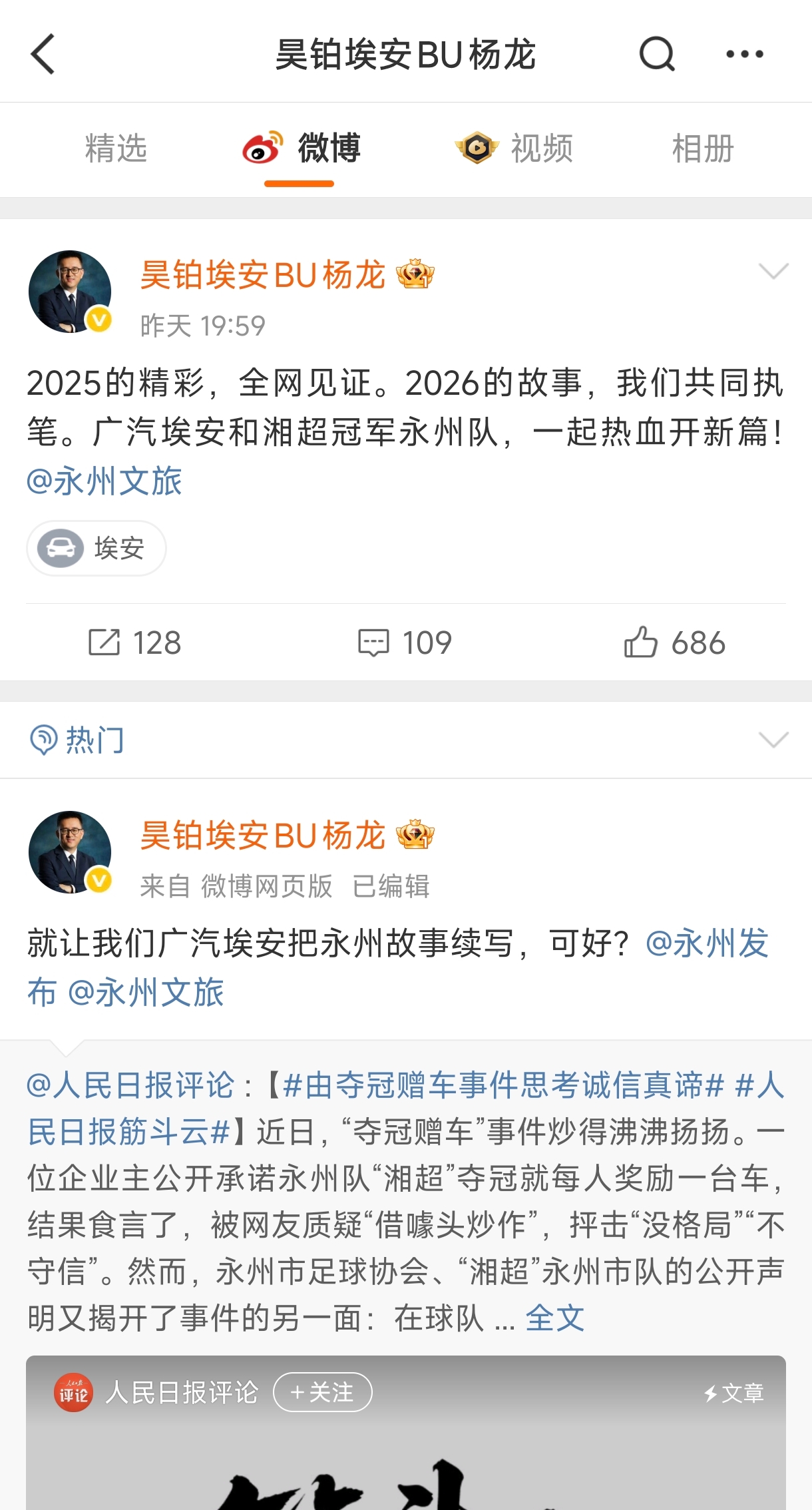Like the post with 686 likes
812x1510 pixels.
click(674, 642)
